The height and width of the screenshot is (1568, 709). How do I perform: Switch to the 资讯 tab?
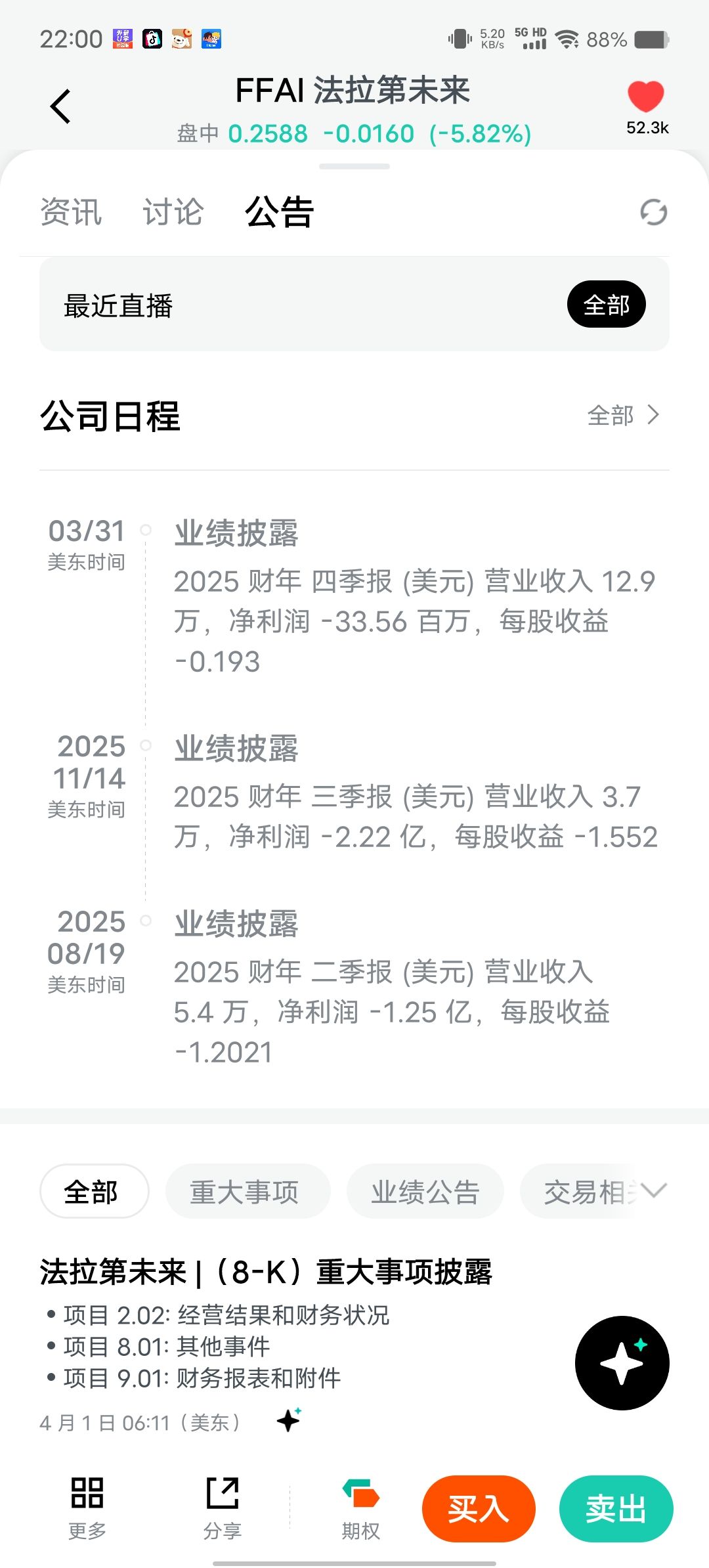(71, 212)
